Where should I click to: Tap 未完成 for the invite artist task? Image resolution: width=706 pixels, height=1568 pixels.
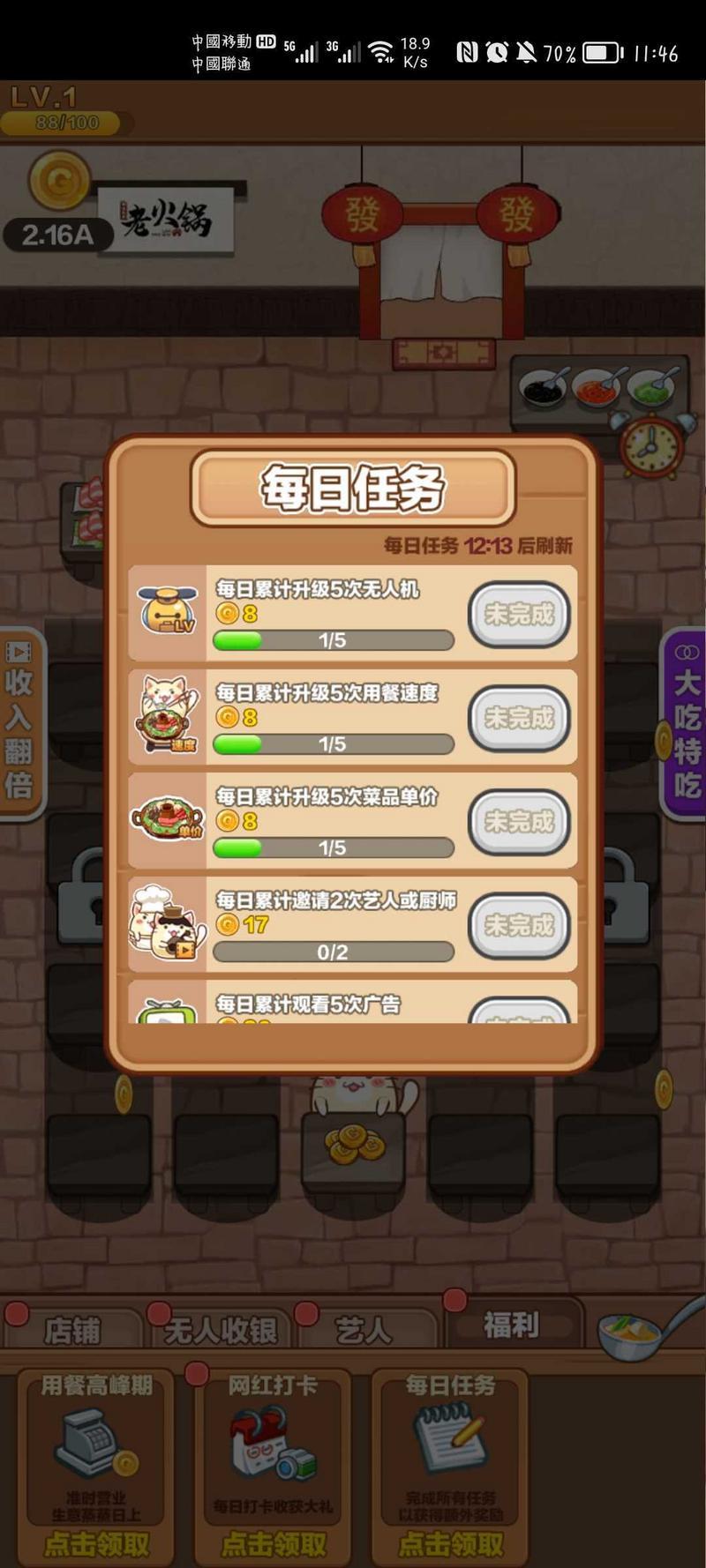[519, 925]
